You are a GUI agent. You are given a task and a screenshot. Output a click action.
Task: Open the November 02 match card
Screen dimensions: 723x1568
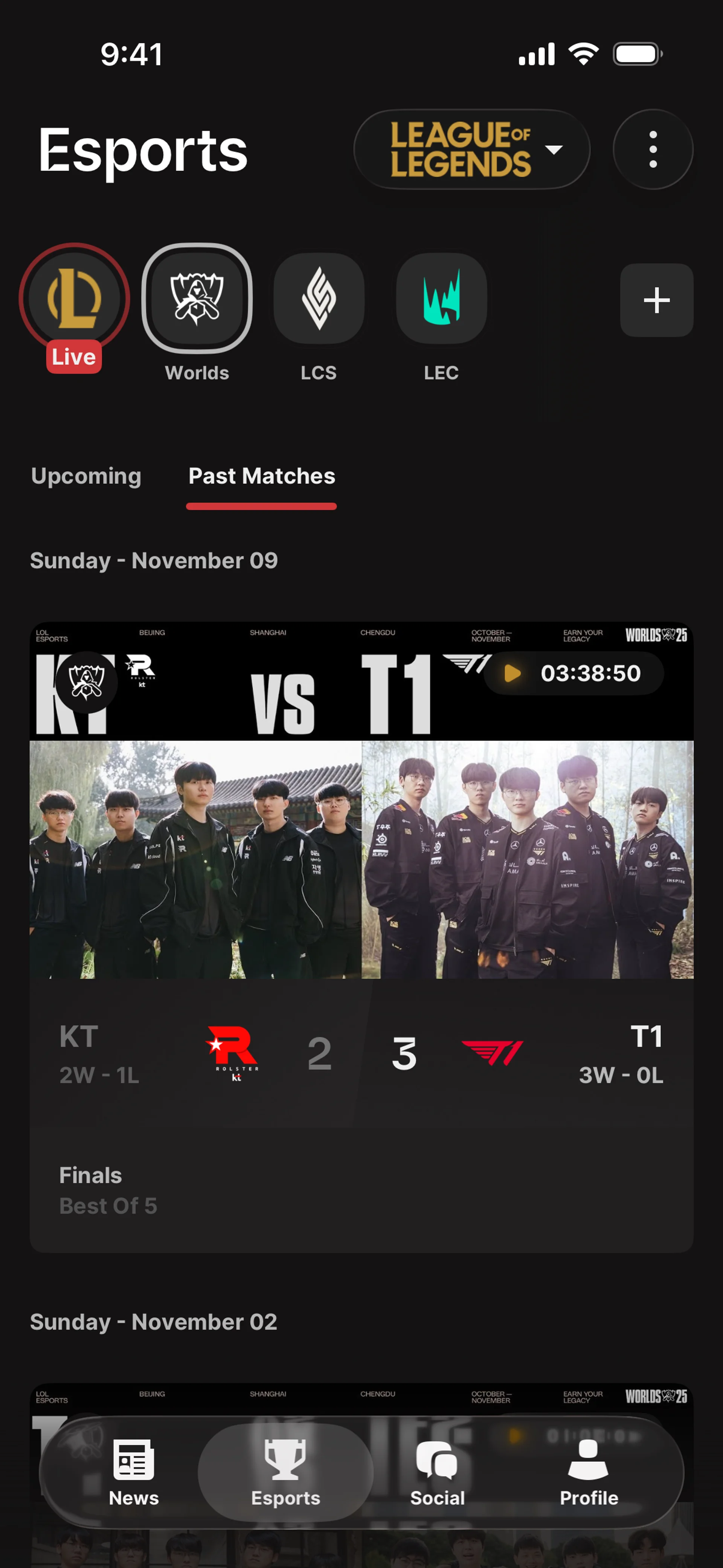click(361, 1400)
